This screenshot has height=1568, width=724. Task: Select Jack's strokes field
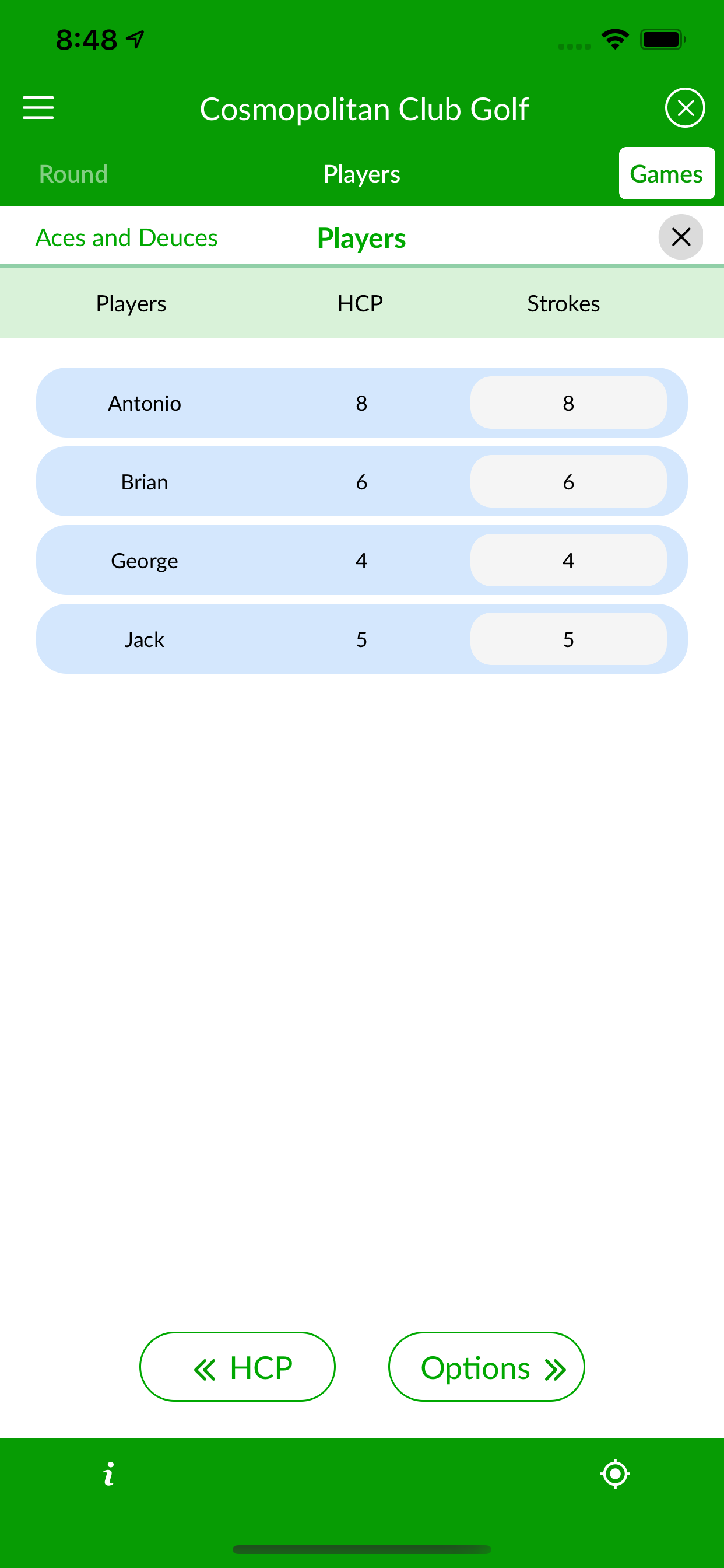568,639
